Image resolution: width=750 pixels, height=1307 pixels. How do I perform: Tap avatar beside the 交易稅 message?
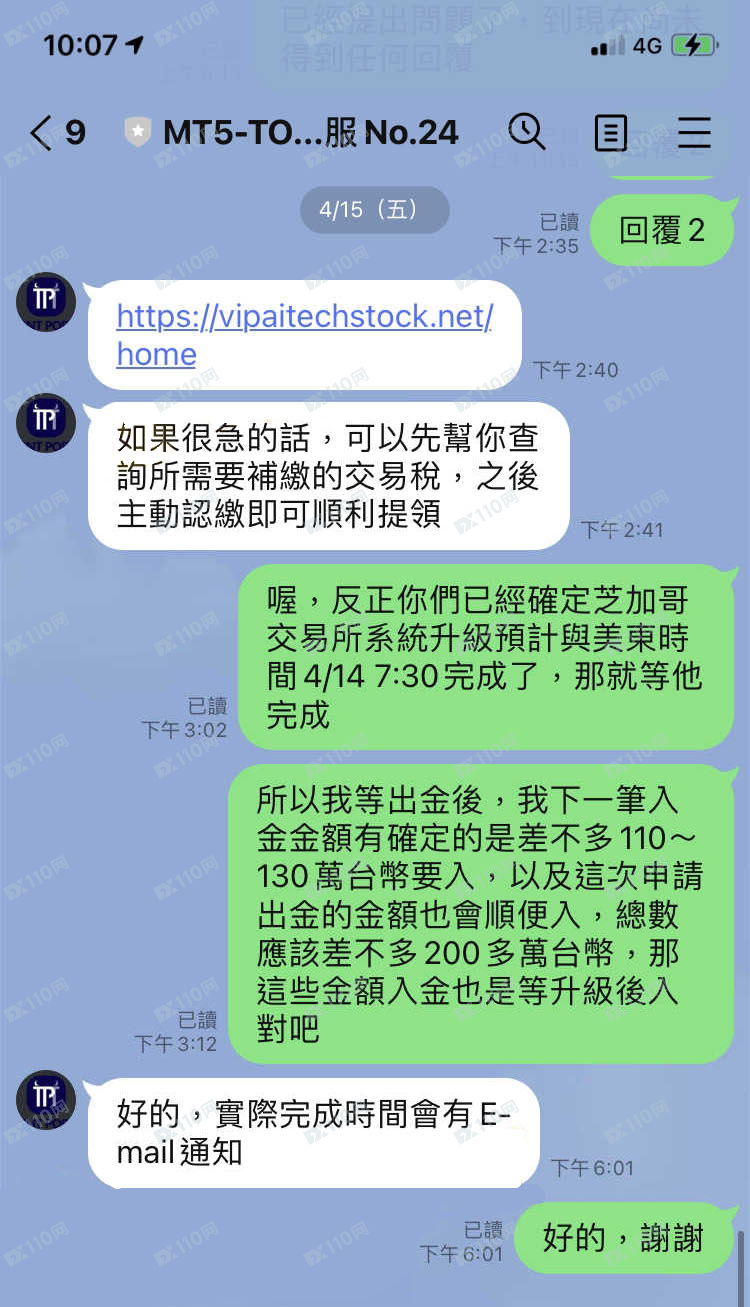pyautogui.click(x=46, y=424)
